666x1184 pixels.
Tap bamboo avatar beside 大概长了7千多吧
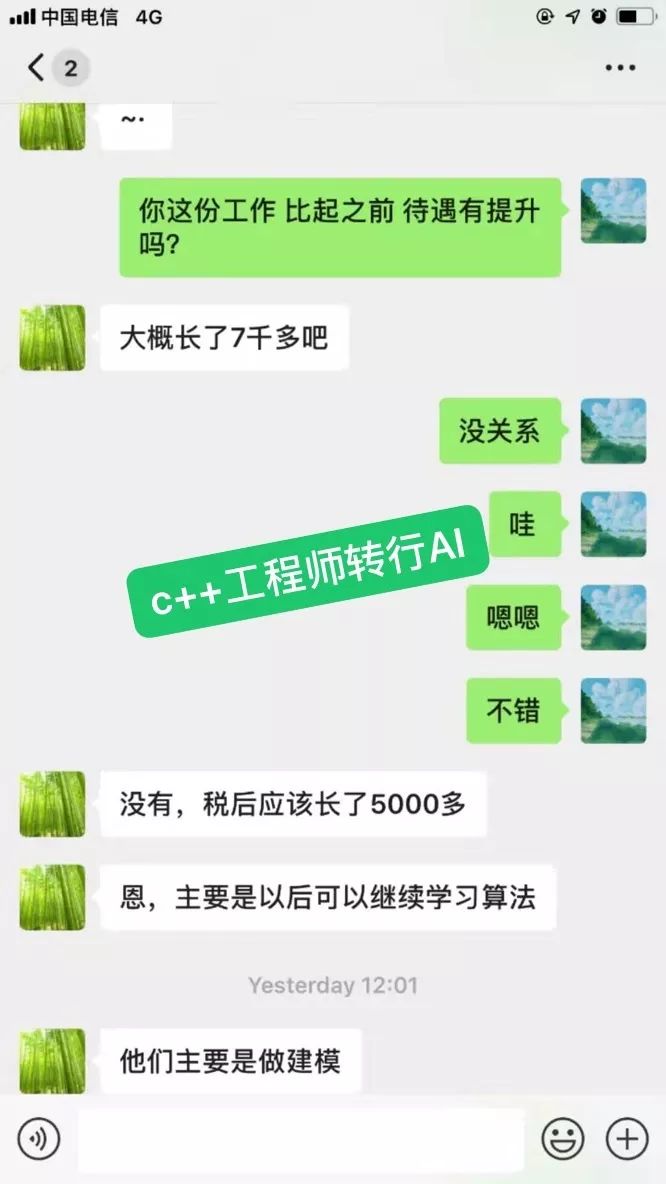pyautogui.click(x=52, y=338)
